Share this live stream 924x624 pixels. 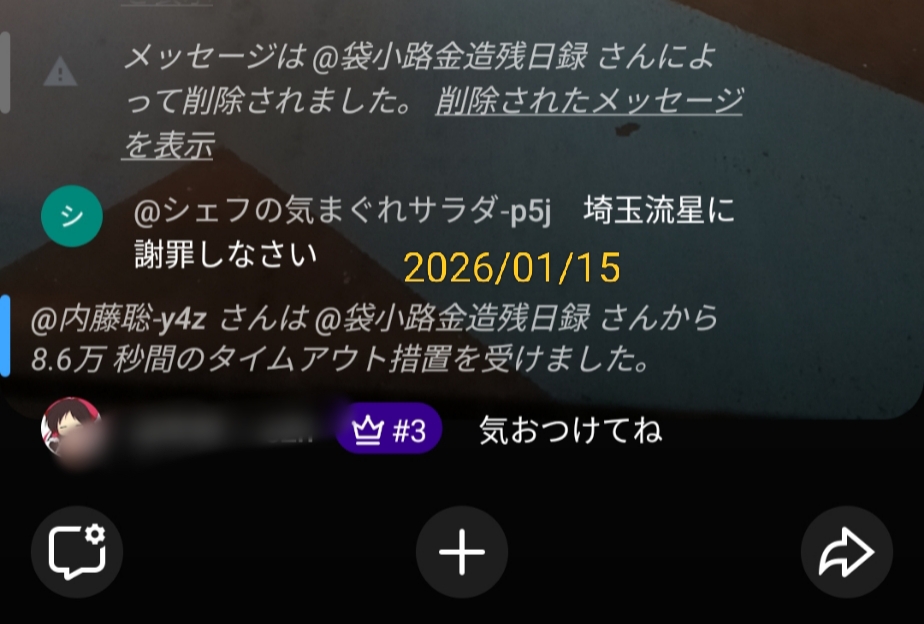coord(846,552)
